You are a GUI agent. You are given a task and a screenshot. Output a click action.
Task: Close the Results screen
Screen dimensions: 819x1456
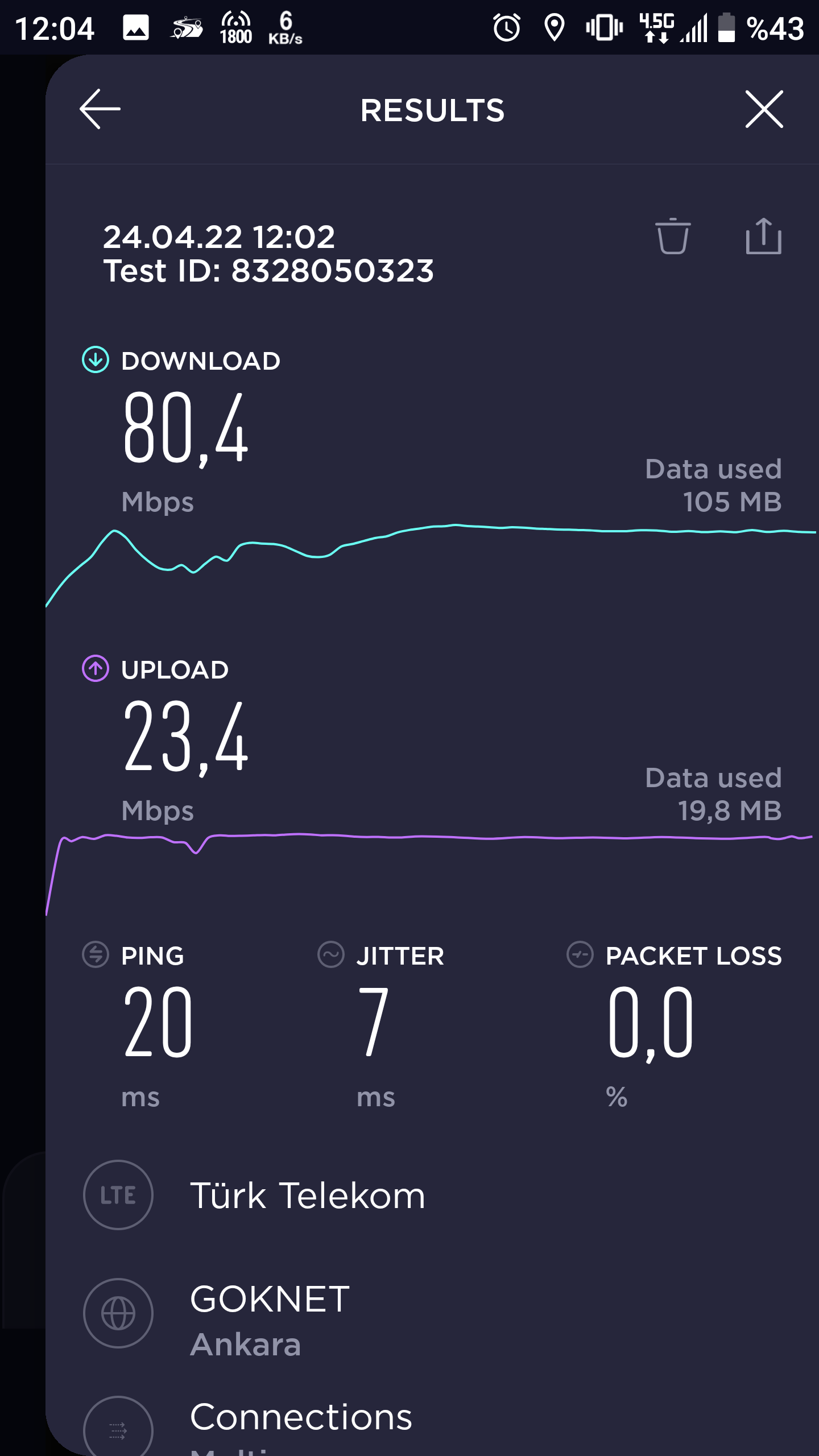[764, 109]
